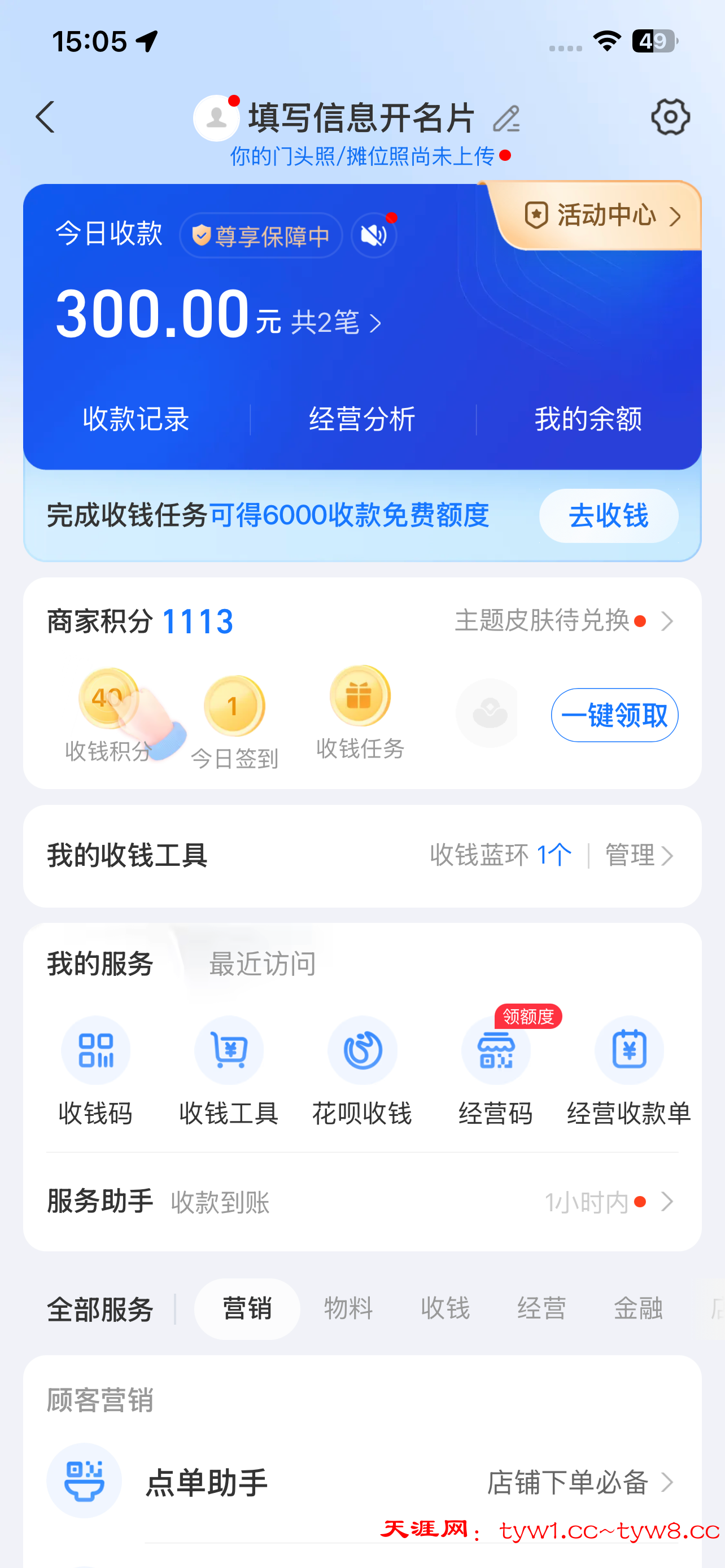Select the 物料 category tab

click(348, 1308)
